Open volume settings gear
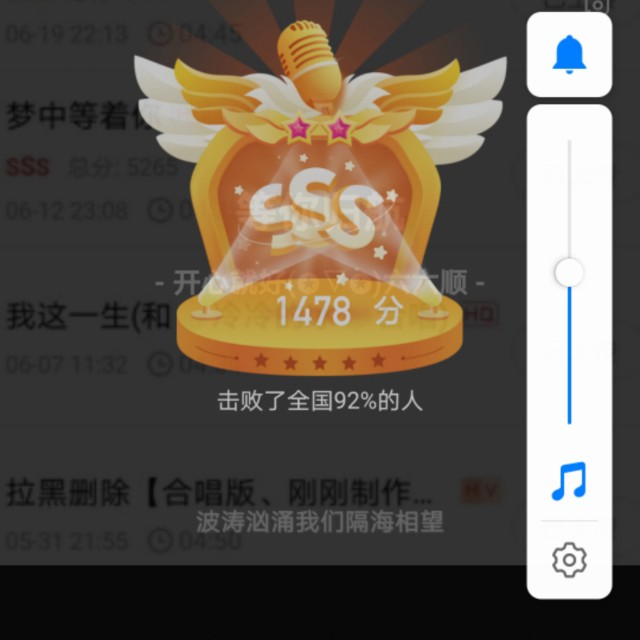Image resolution: width=640 pixels, height=640 pixels. click(569, 560)
